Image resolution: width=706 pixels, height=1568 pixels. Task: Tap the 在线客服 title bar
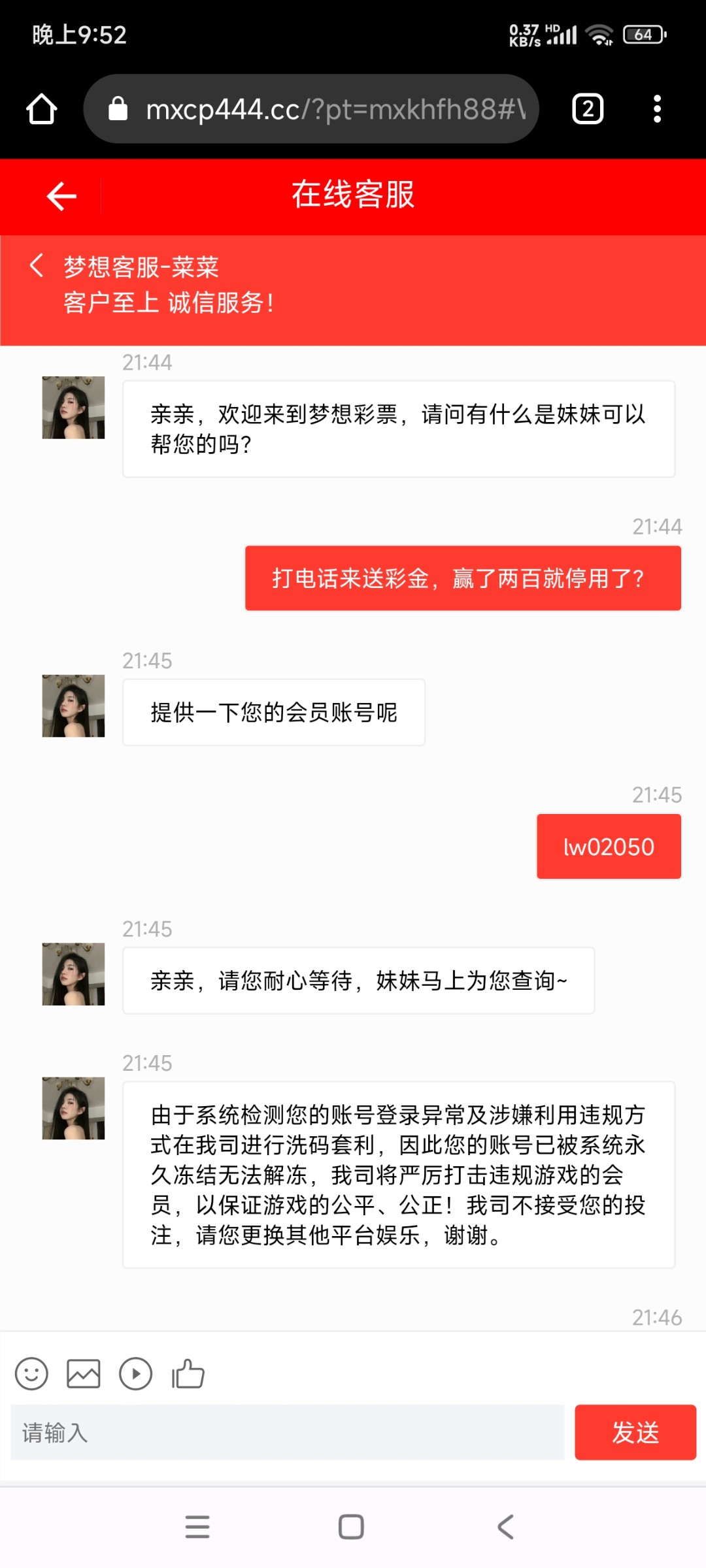click(x=353, y=196)
